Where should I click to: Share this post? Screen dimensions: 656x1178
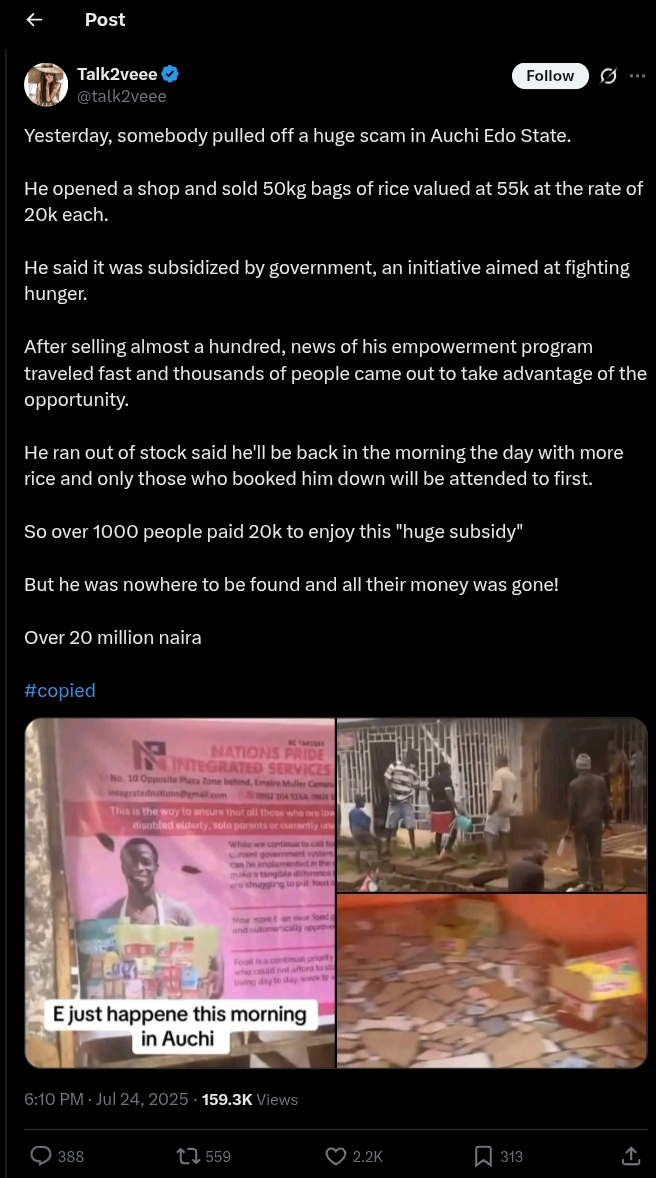coord(630,1156)
